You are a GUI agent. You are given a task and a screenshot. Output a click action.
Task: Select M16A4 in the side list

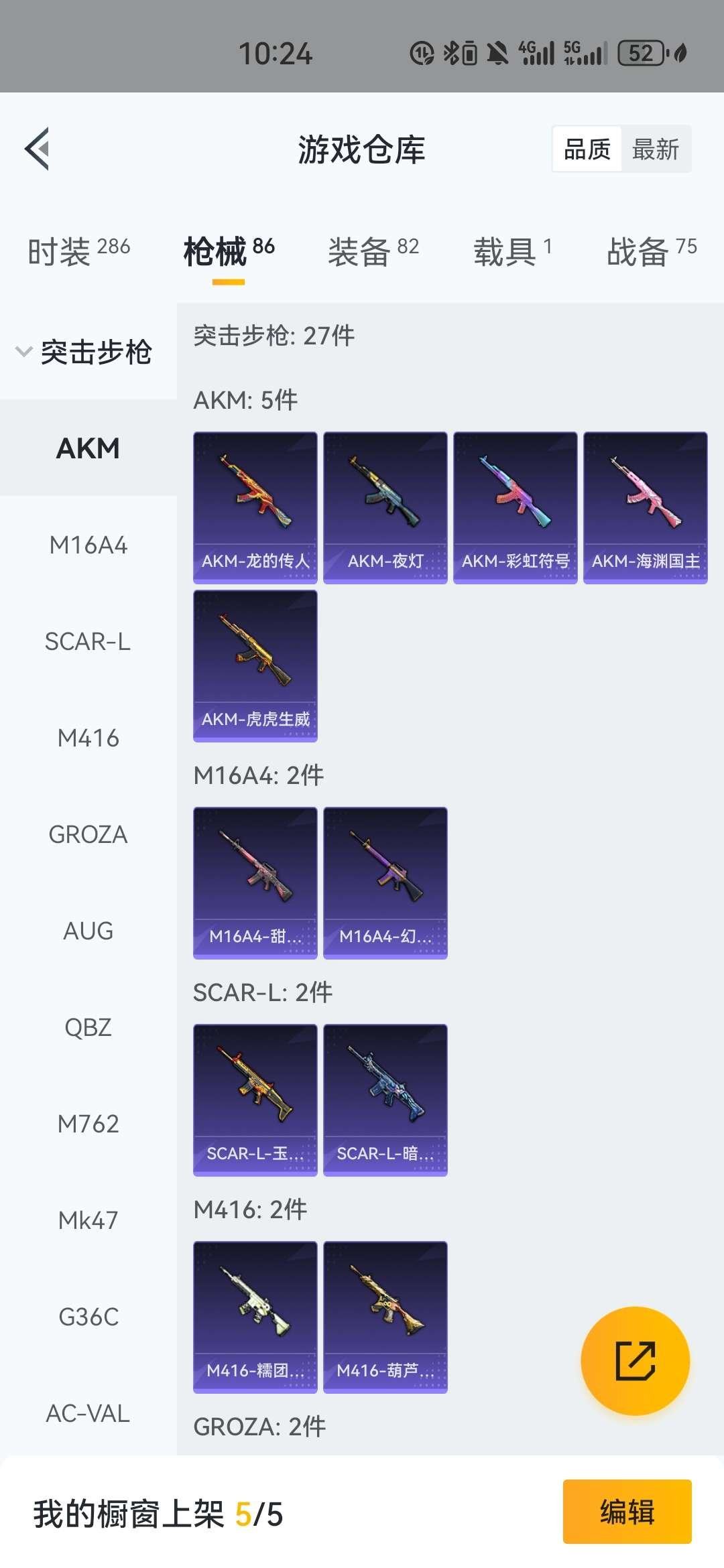click(x=88, y=545)
